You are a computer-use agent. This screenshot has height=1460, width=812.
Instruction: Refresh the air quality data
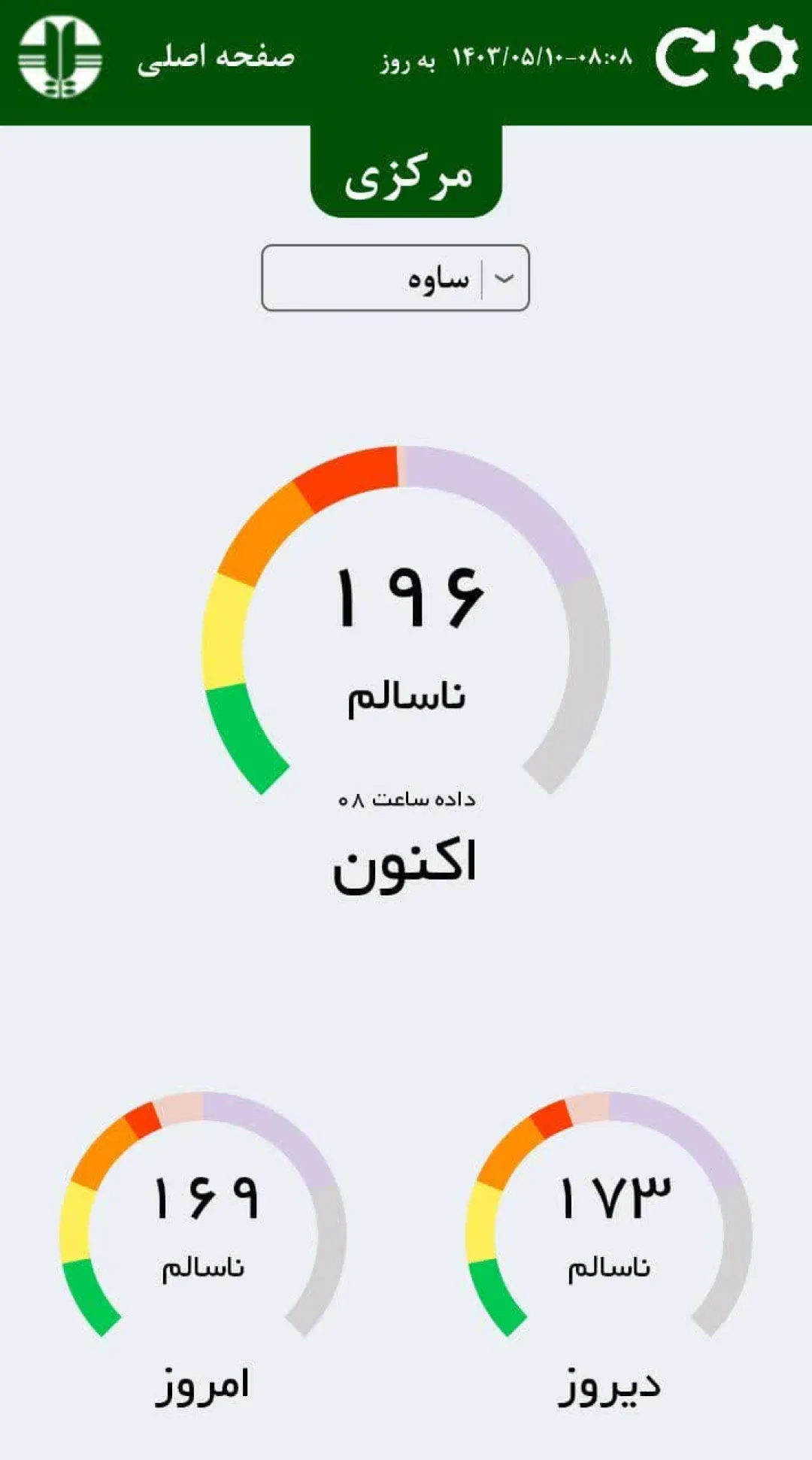point(684,57)
